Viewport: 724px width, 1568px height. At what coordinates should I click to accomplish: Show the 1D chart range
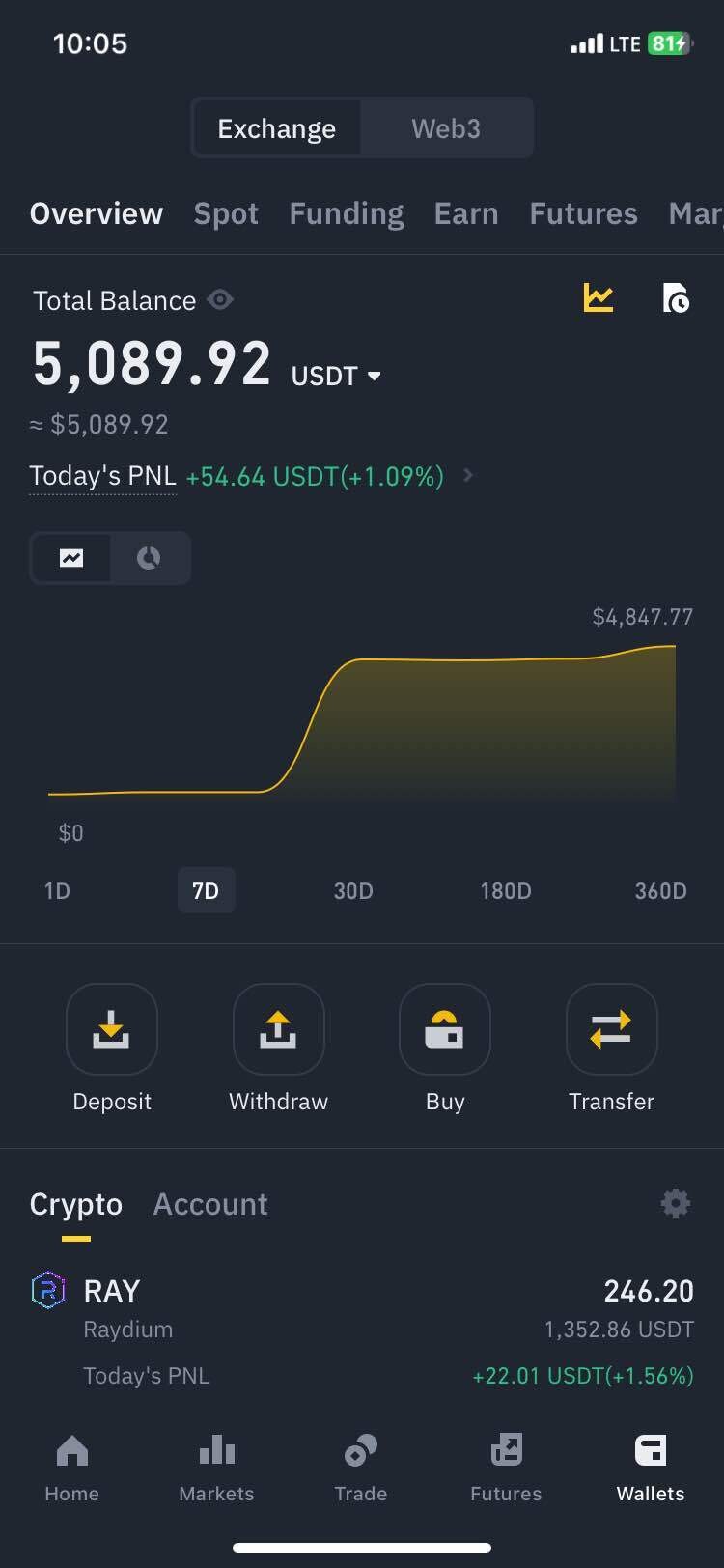[57, 890]
